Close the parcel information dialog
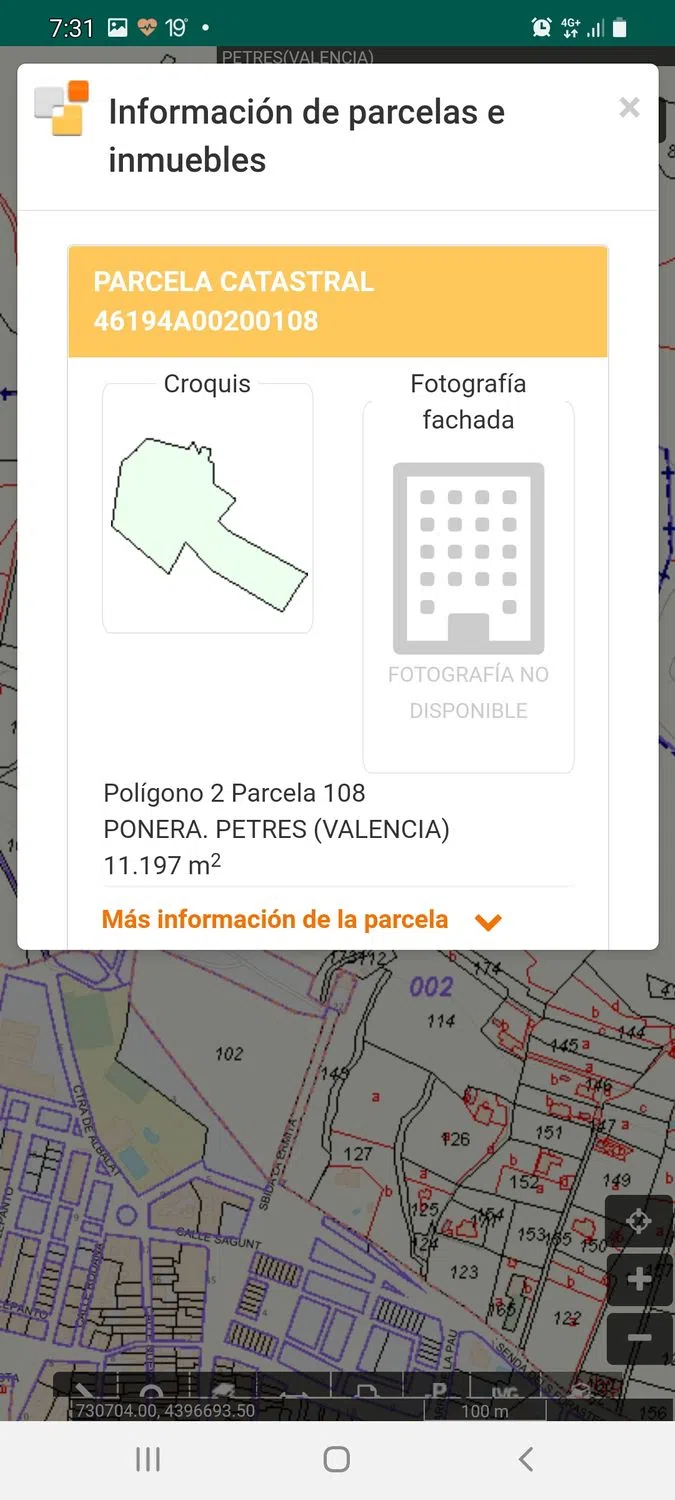The height and width of the screenshot is (1500, 675). tap(629, 108)
